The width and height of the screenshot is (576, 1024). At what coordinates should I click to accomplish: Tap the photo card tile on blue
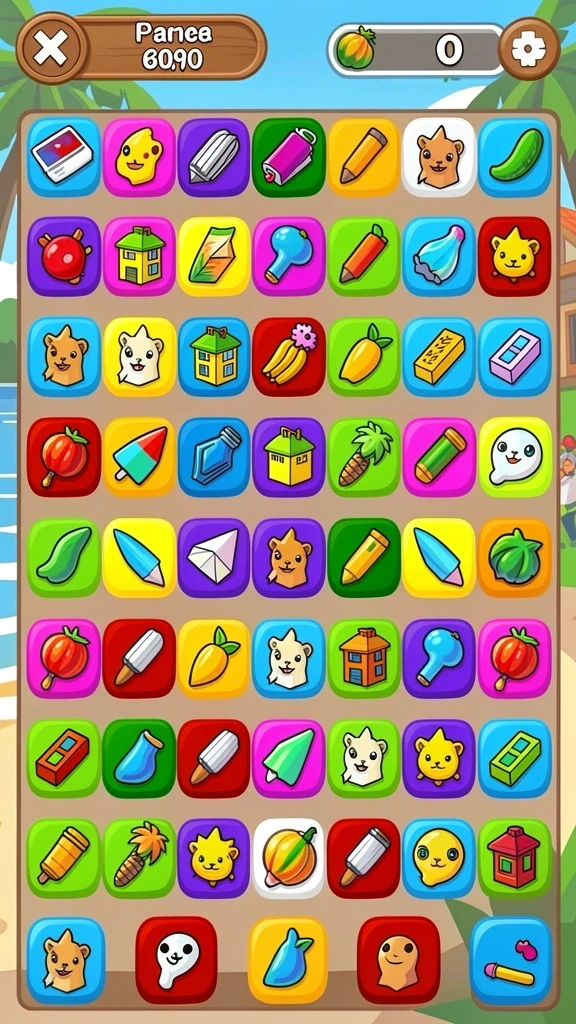click(63, 156)
